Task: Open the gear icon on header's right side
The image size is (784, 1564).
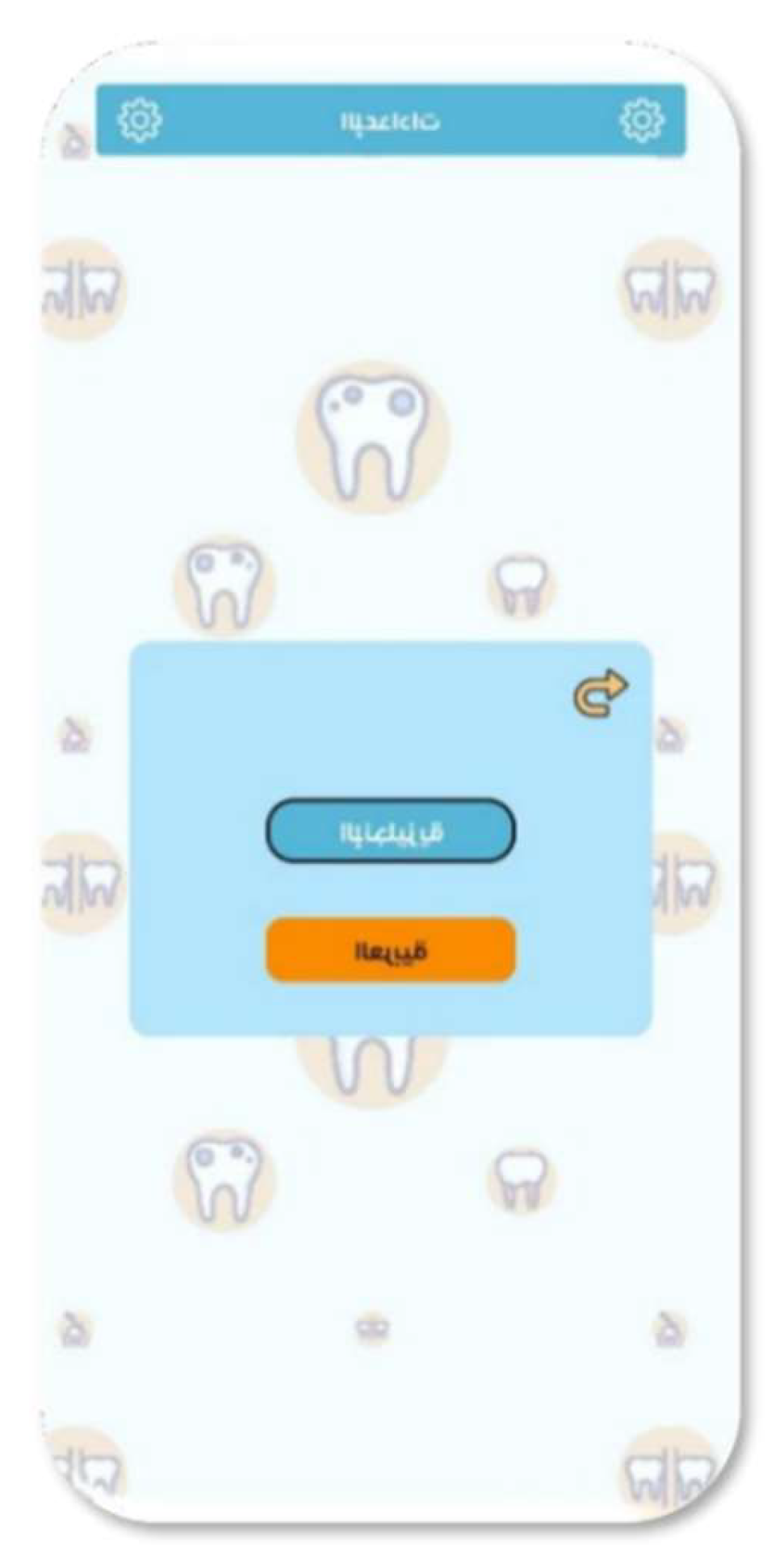Action: 642,121
